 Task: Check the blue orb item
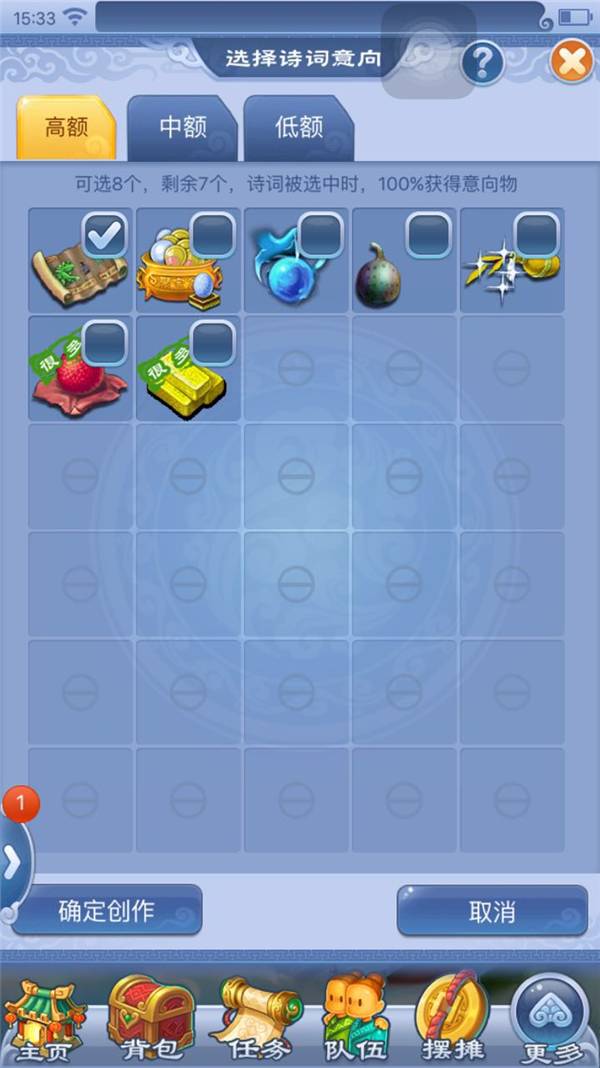click(x=321, y=235)
